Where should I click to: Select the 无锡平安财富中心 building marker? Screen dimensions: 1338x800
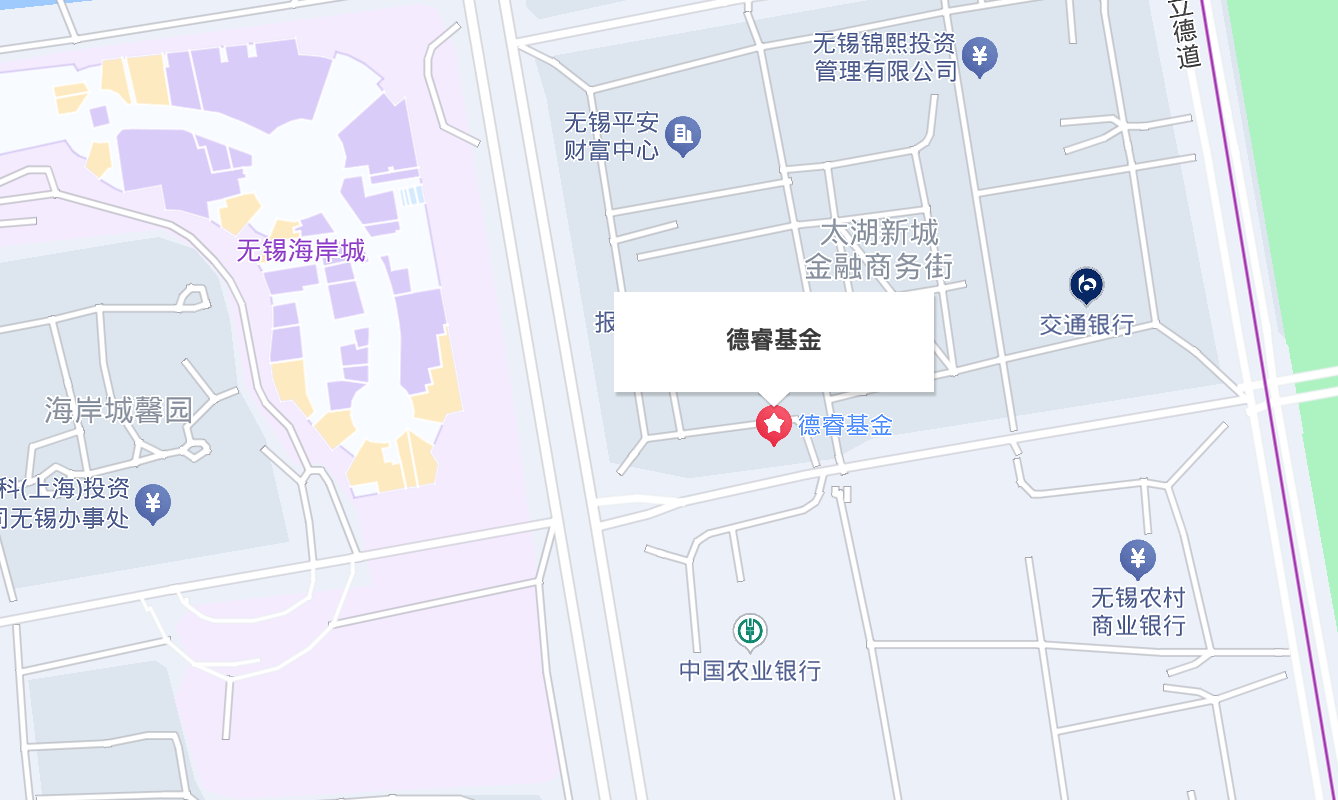click(x=683, y=135)
